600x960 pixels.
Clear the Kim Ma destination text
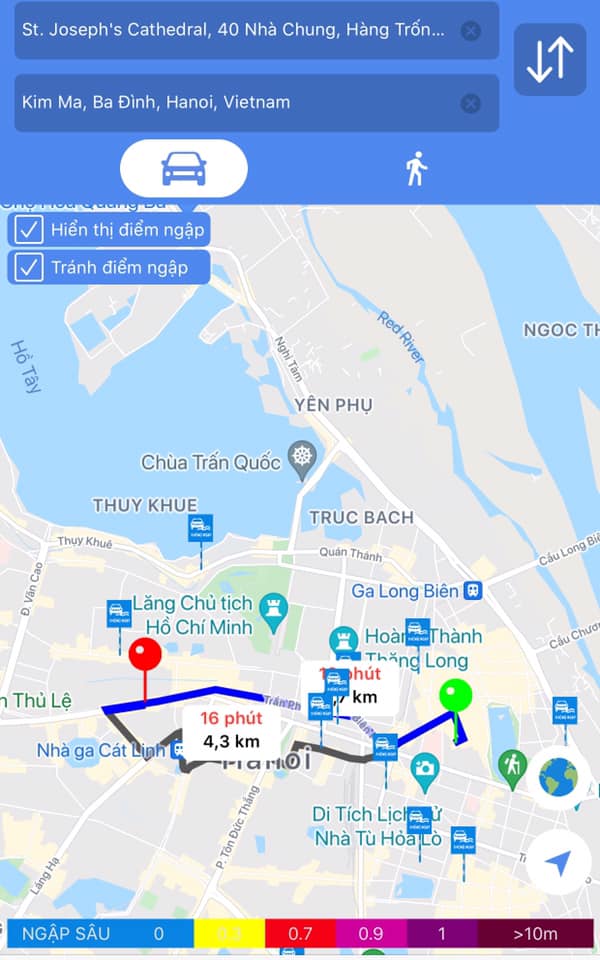pyautogui.click(x=471, y=103)
